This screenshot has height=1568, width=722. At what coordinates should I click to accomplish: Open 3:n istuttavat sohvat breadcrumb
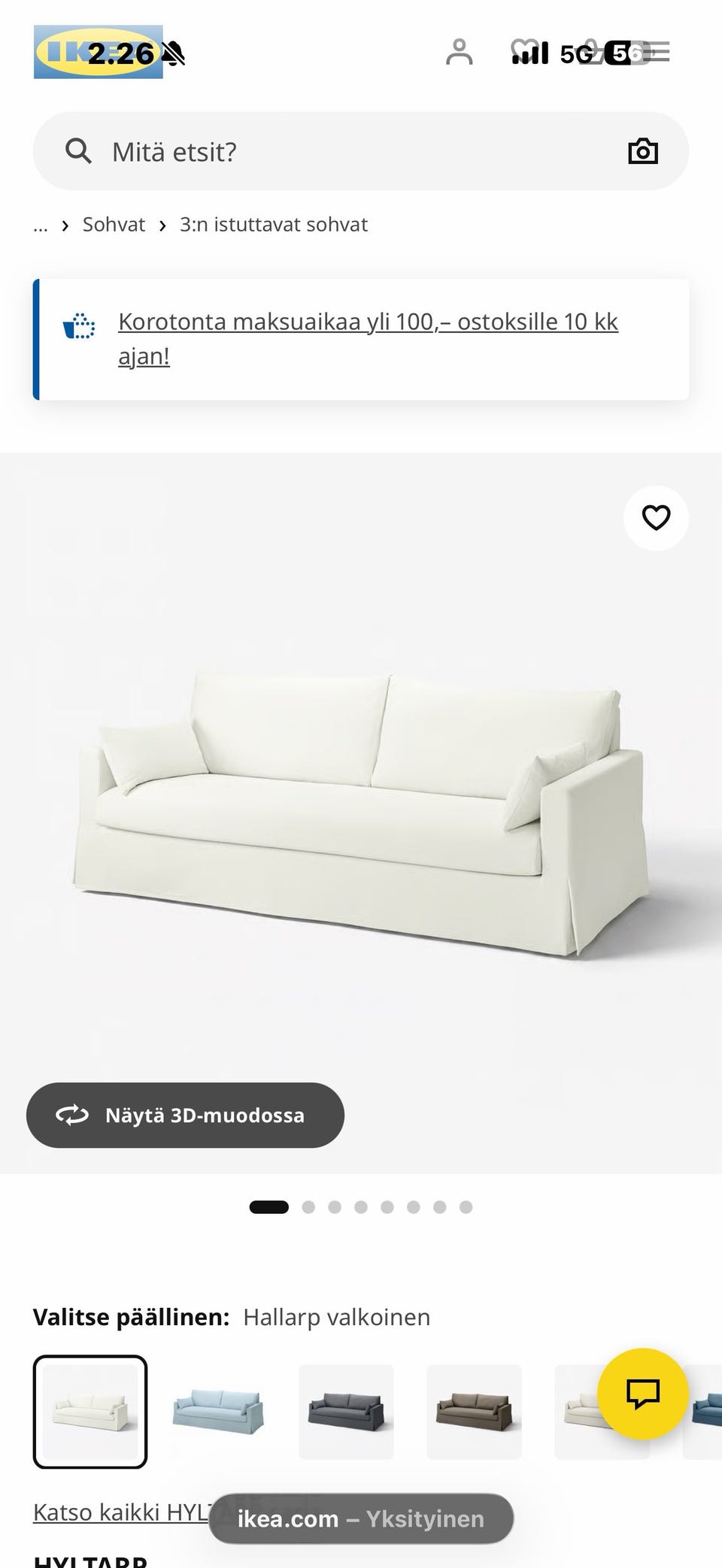[x=274, y=225]
